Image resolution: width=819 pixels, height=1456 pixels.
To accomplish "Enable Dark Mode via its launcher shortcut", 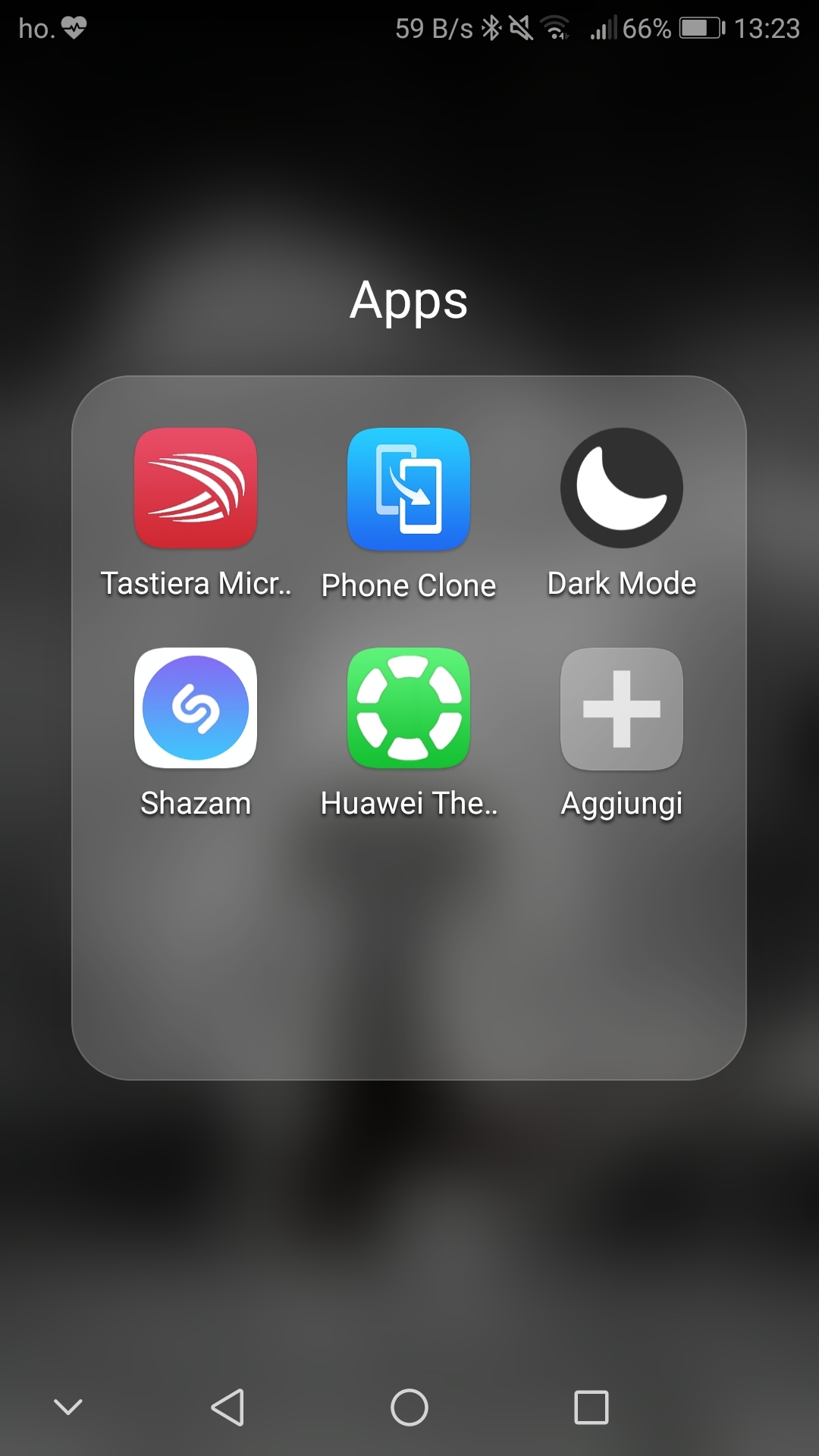I will tap(620, 489).
